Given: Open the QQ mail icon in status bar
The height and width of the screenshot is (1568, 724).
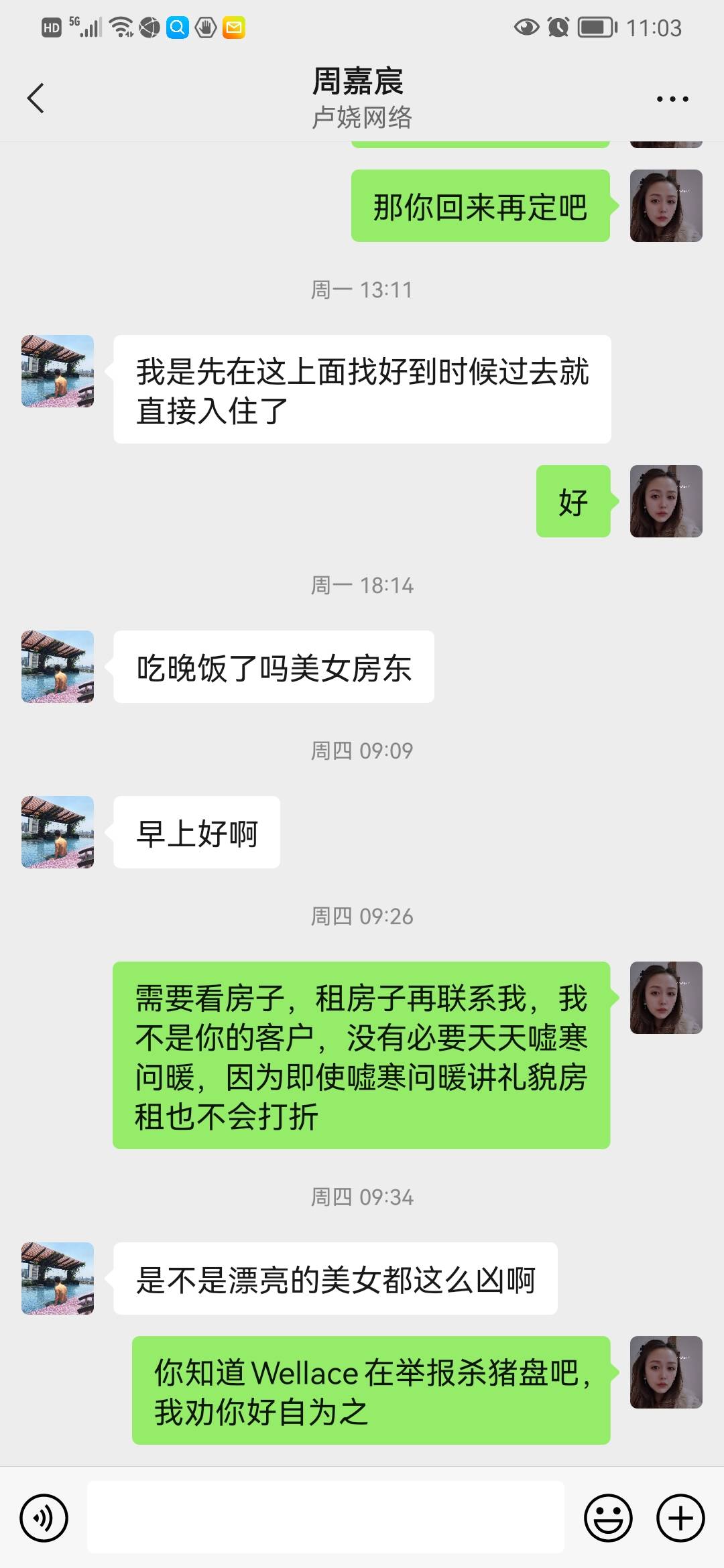Looking at the screenshot, I should (234, 27).
